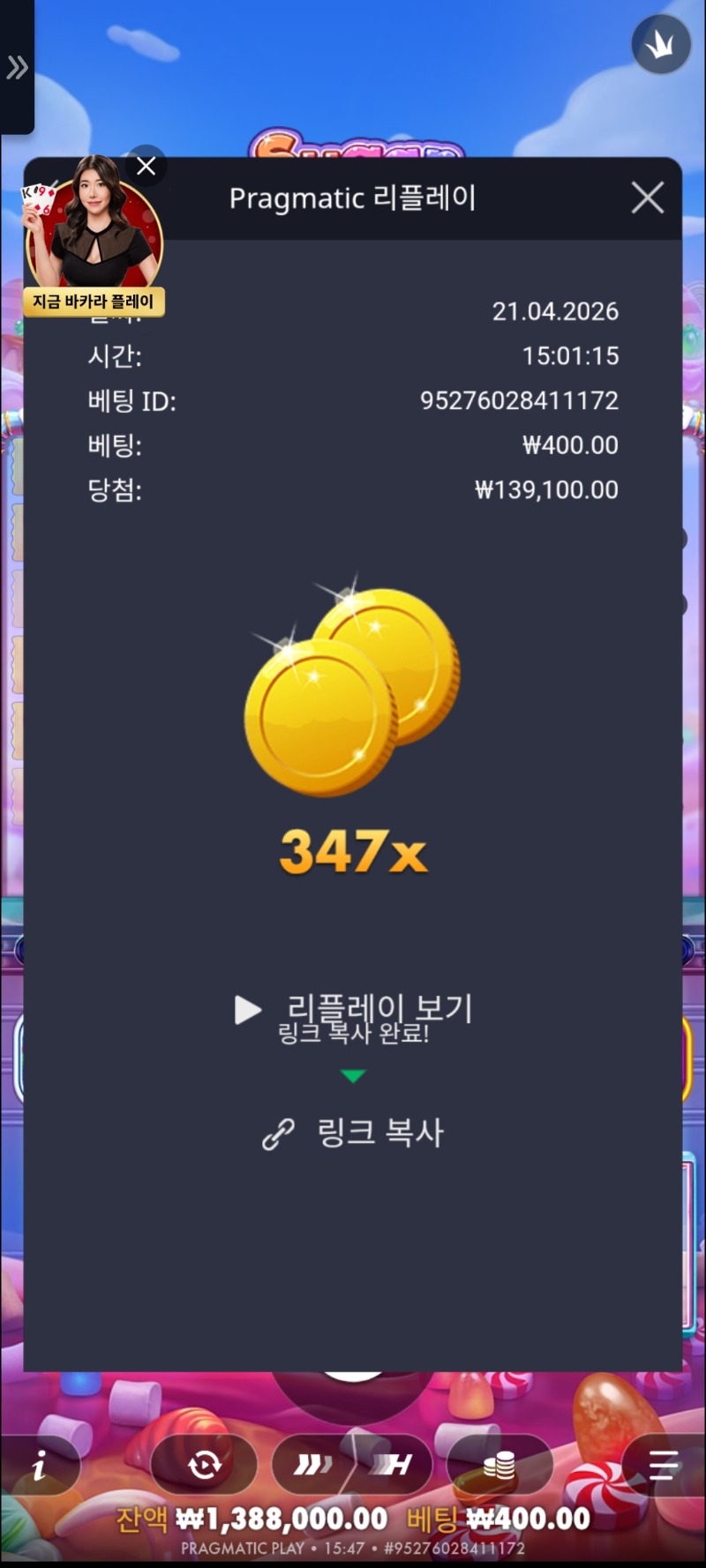
Task: Open the crown icon at top right
Action: coord(660,44)
